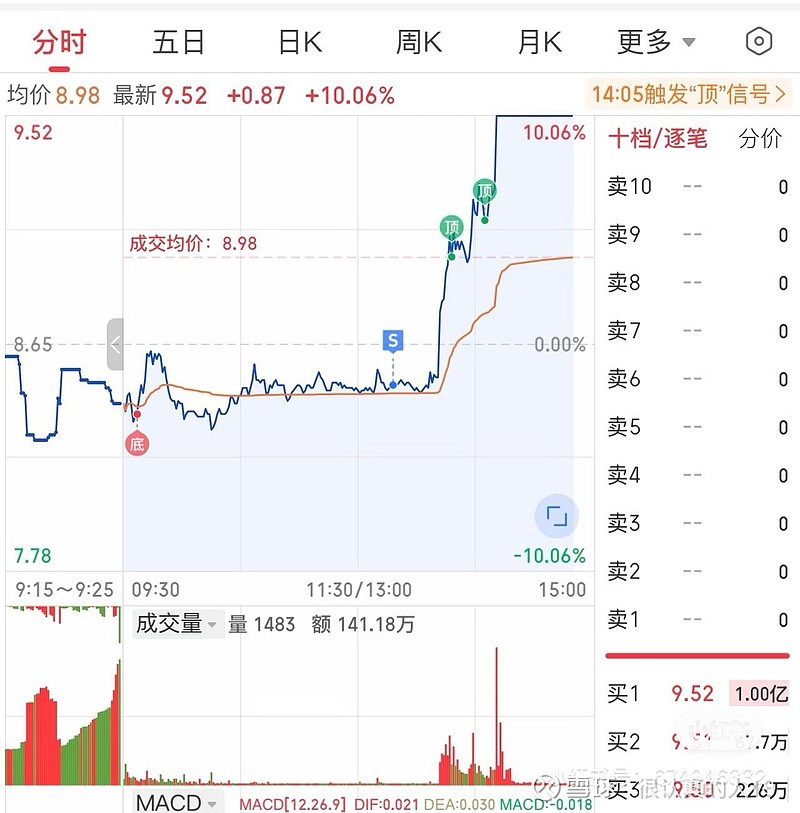
Task: Click the red "底" signal marker
Action: (137, 442)
